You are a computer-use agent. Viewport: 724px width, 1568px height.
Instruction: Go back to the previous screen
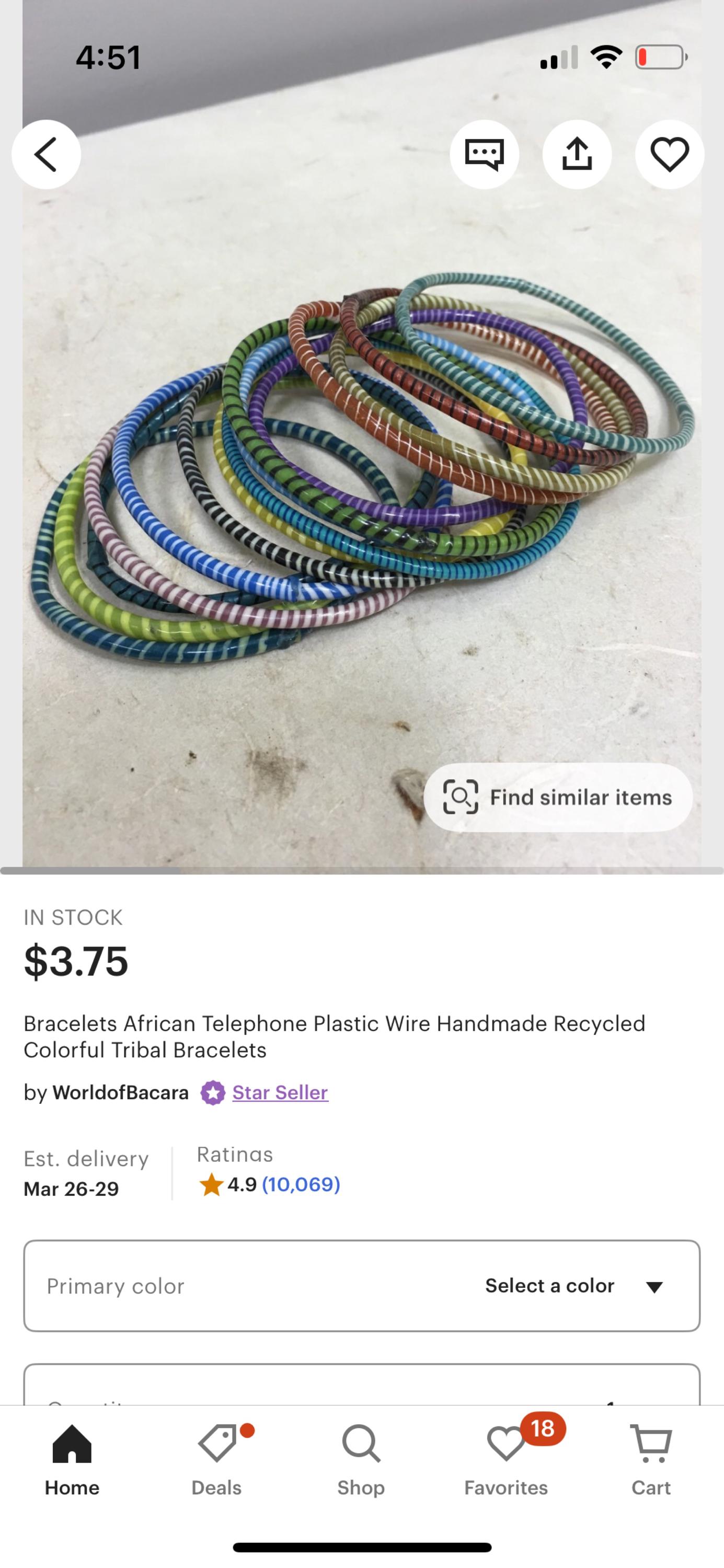pos(47,155)
